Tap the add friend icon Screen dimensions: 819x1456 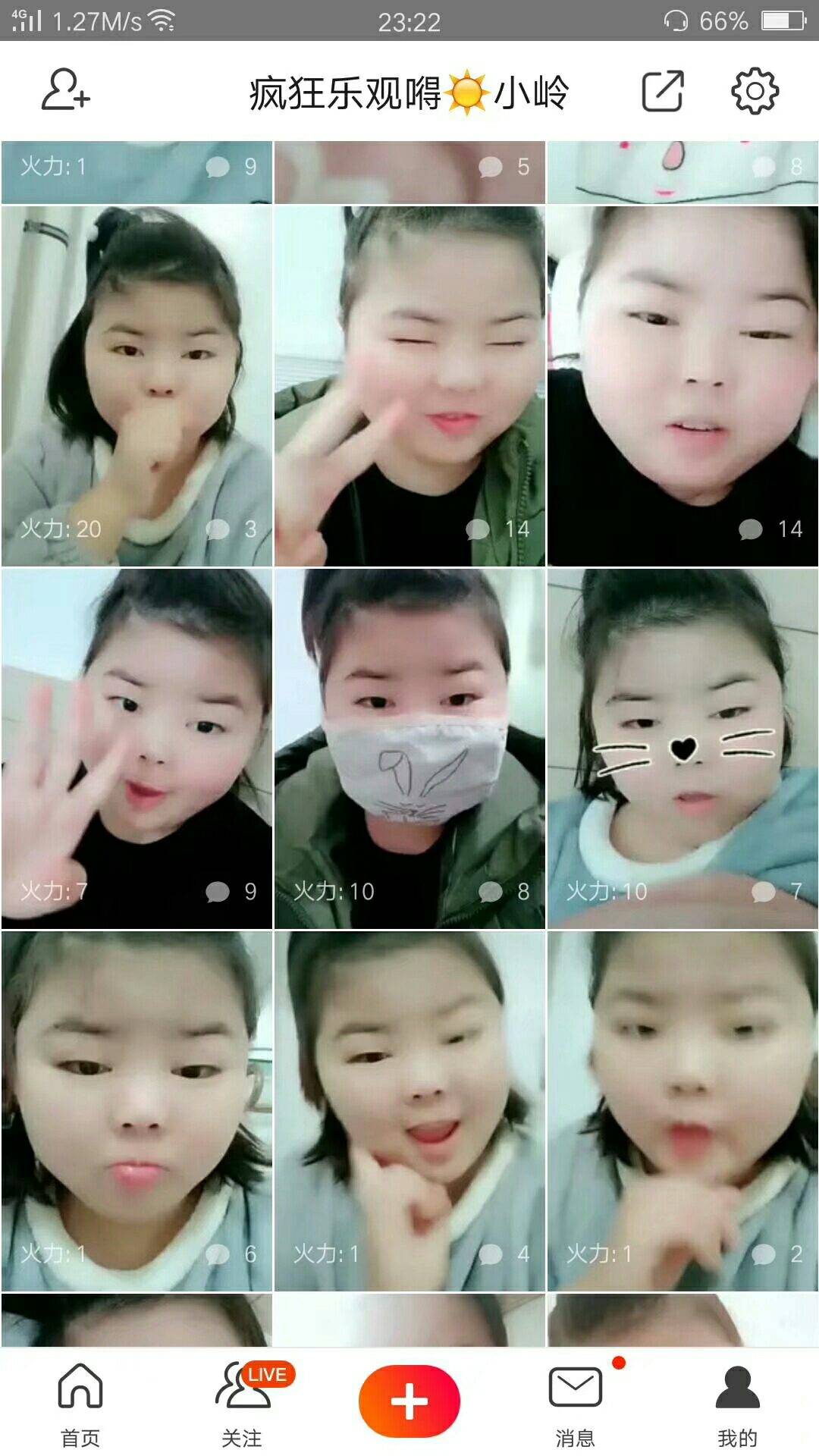coord(65,91)
